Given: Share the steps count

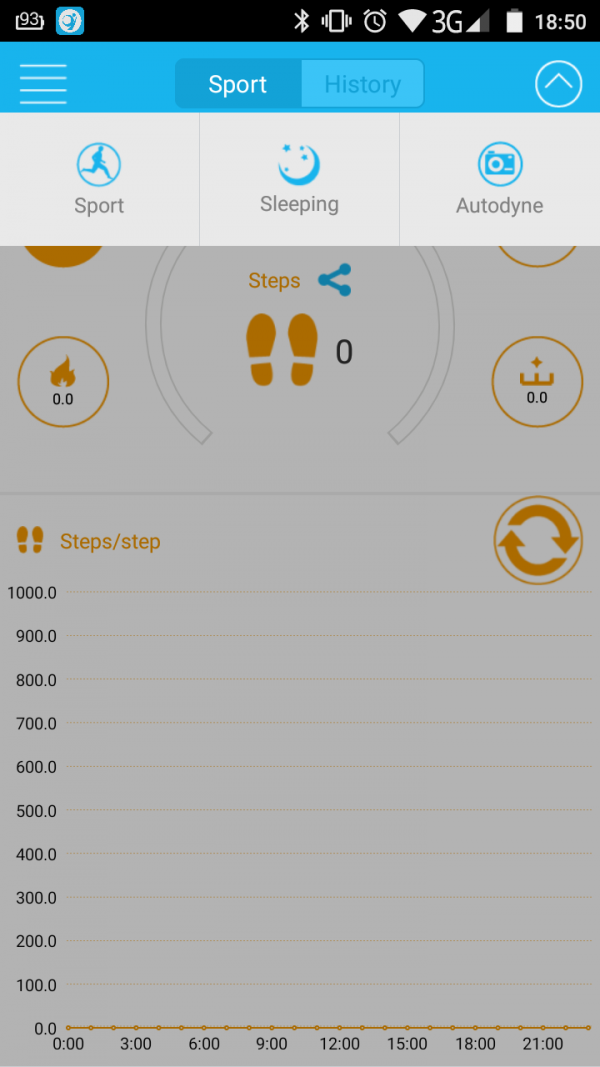Looking at the screenshot, I should point(335,280).
